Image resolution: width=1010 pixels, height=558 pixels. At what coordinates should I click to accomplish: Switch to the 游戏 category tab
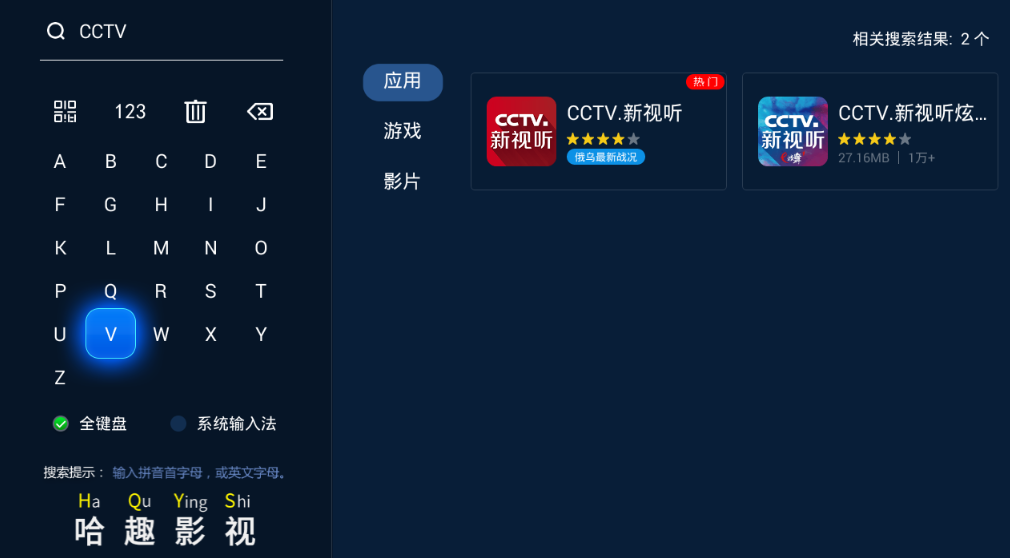click(x=402, y=131)
